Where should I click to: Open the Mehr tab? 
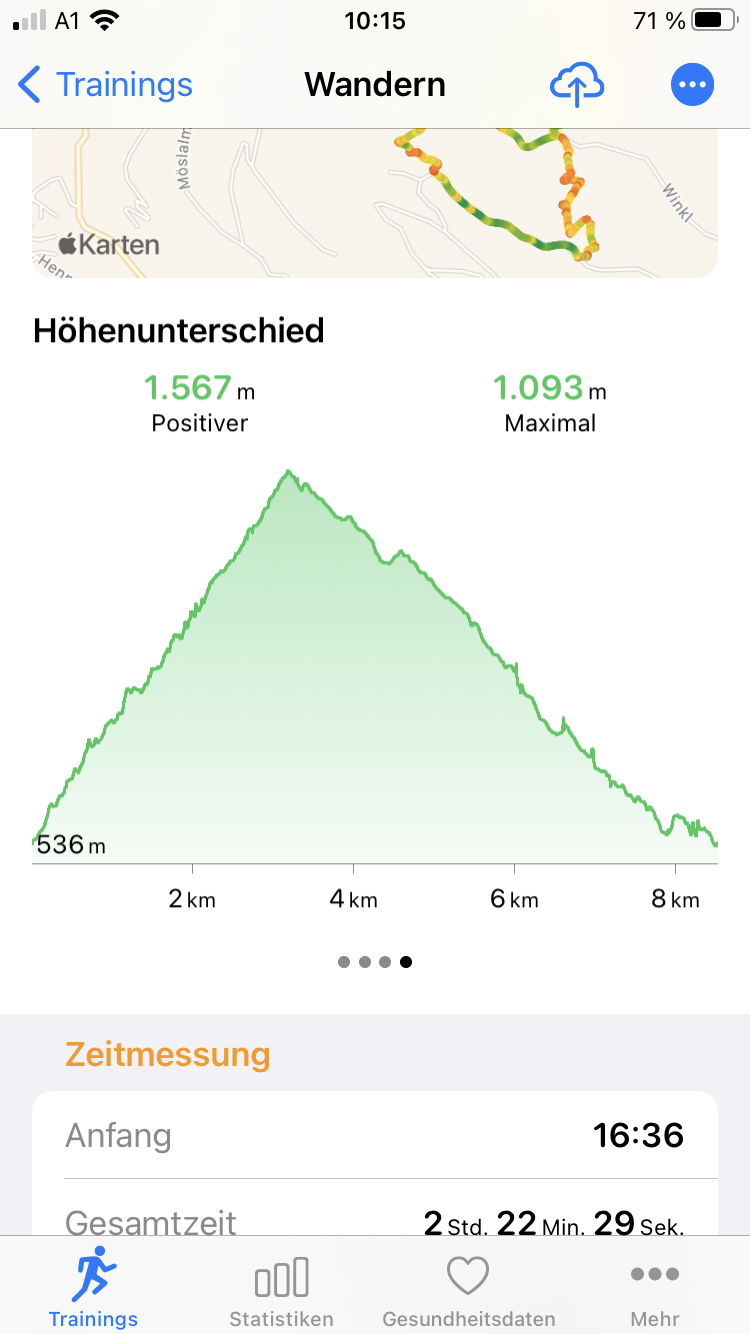click(655, 1287)
